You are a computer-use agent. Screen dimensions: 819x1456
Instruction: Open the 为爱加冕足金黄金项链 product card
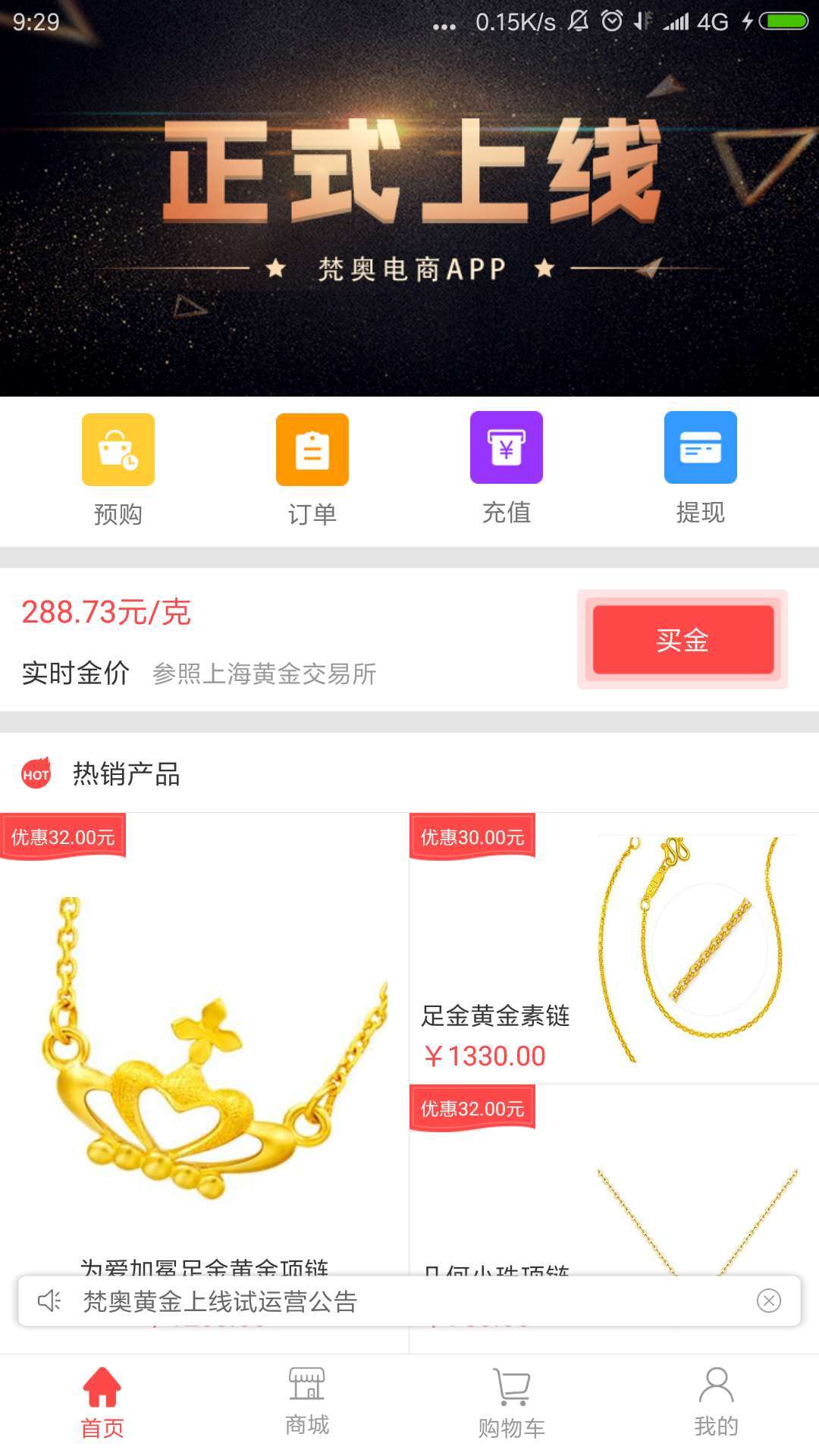click(x=203, y=1046)
